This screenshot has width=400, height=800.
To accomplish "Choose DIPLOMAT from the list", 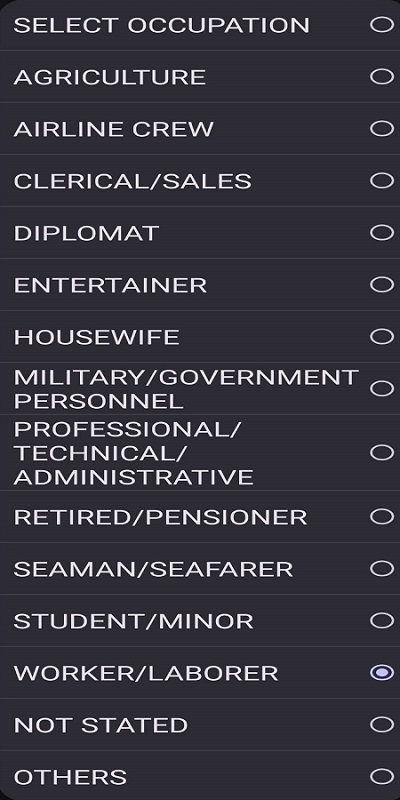I will 200,233.
